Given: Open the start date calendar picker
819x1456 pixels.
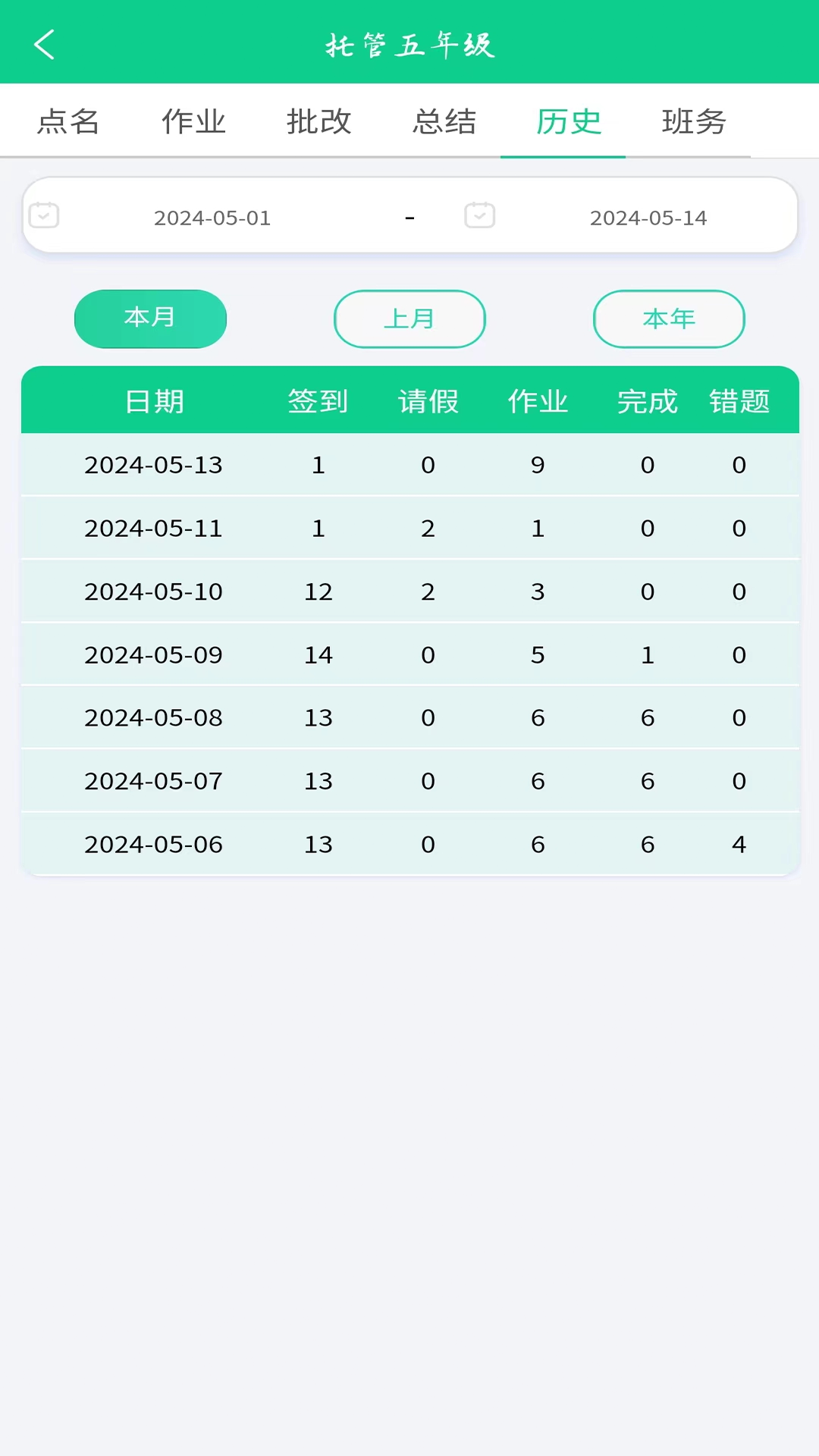Looking at the screenshot, I should (x=44, y=216).
